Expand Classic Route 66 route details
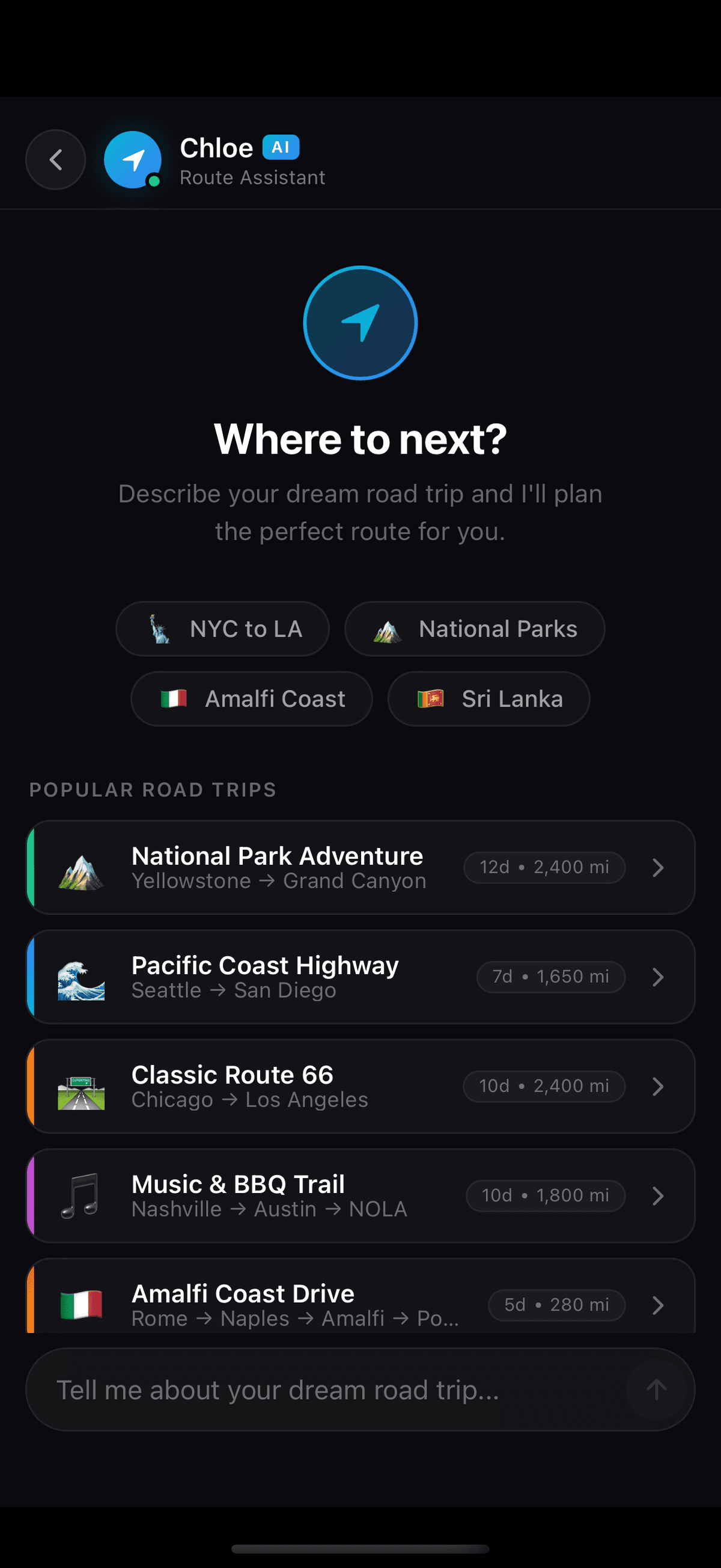721x1568 pixels. (x=659, y=1087)
